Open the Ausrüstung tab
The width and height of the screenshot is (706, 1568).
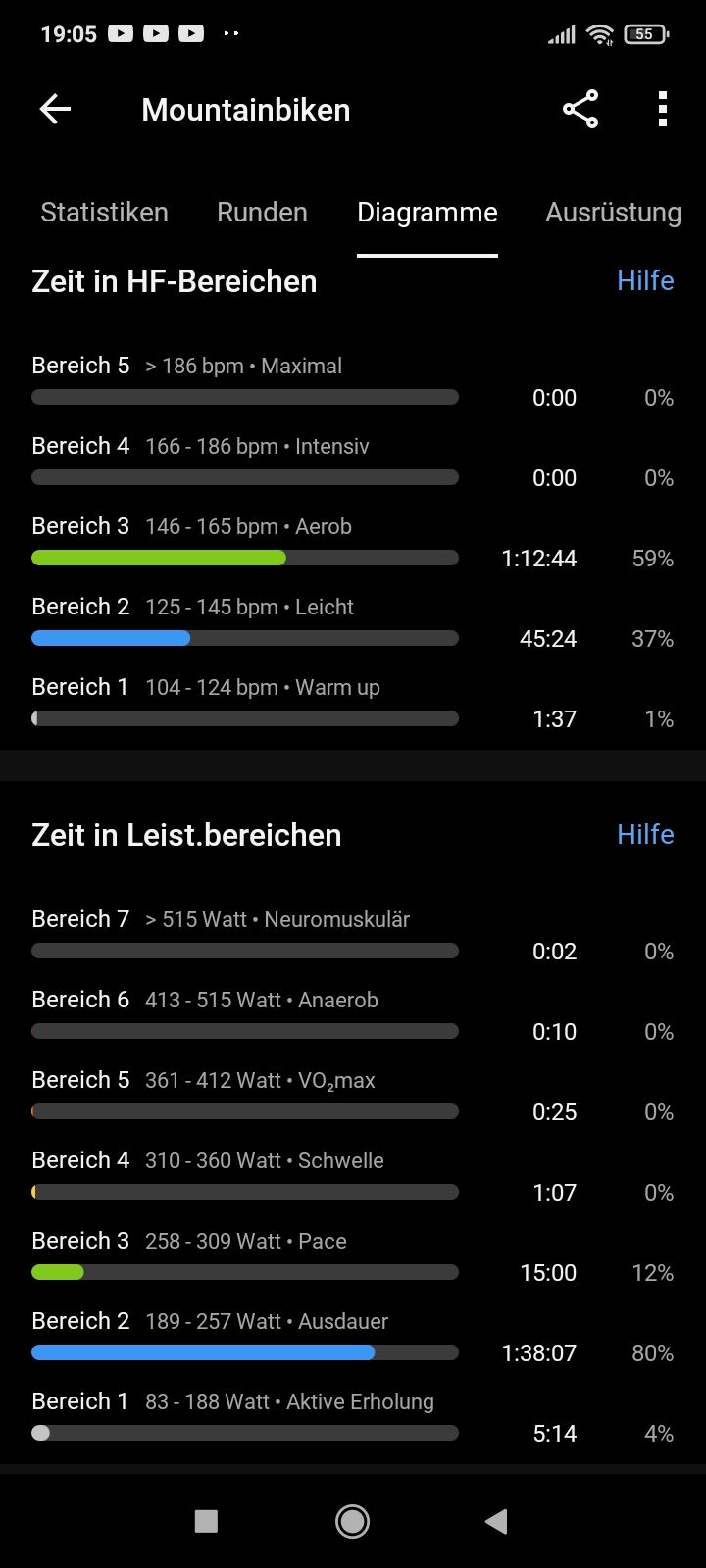click(x=613, y=212)
